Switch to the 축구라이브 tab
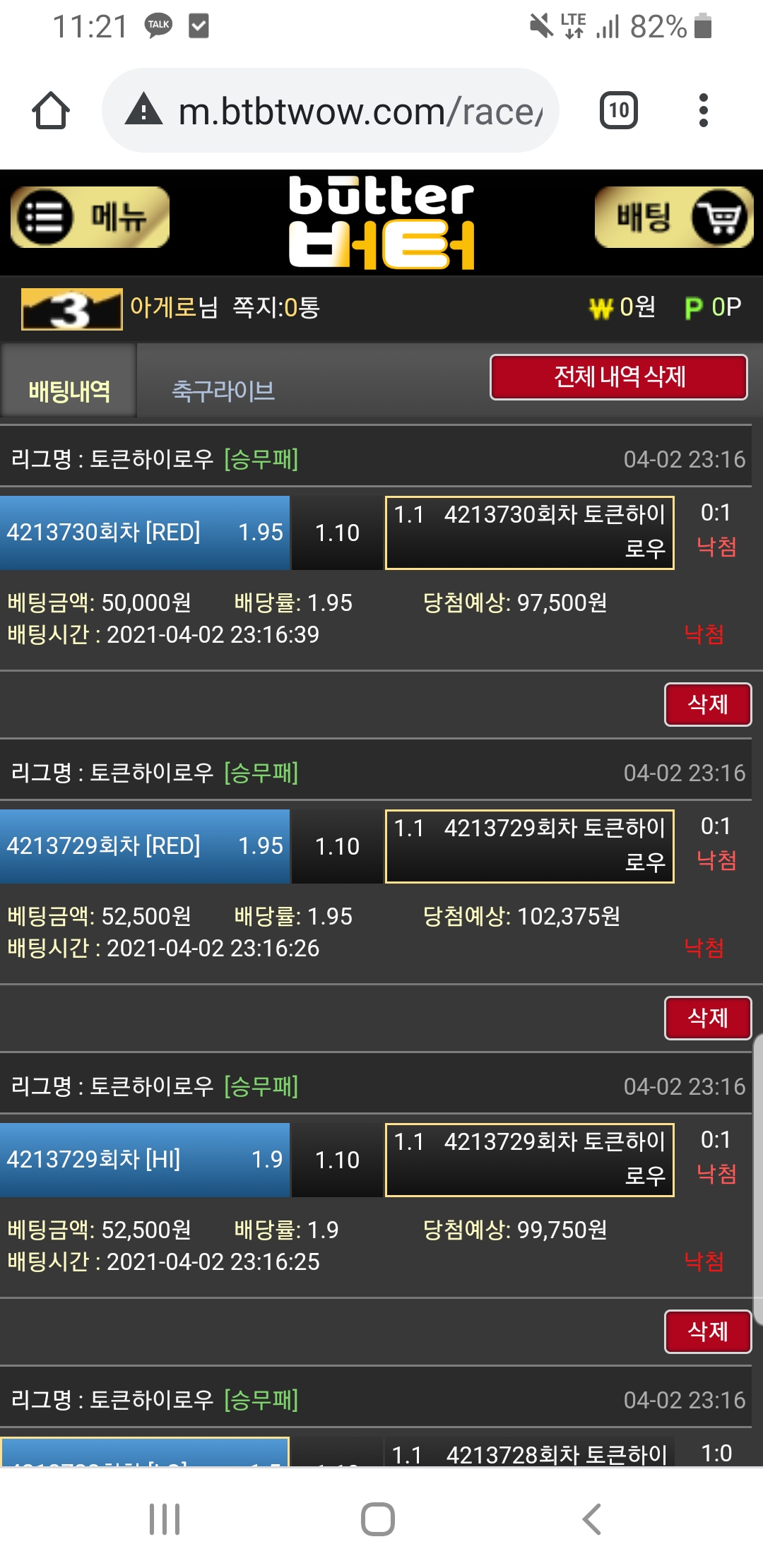Viewport: 763px width, 1568px height. click(x=223, y=391)
